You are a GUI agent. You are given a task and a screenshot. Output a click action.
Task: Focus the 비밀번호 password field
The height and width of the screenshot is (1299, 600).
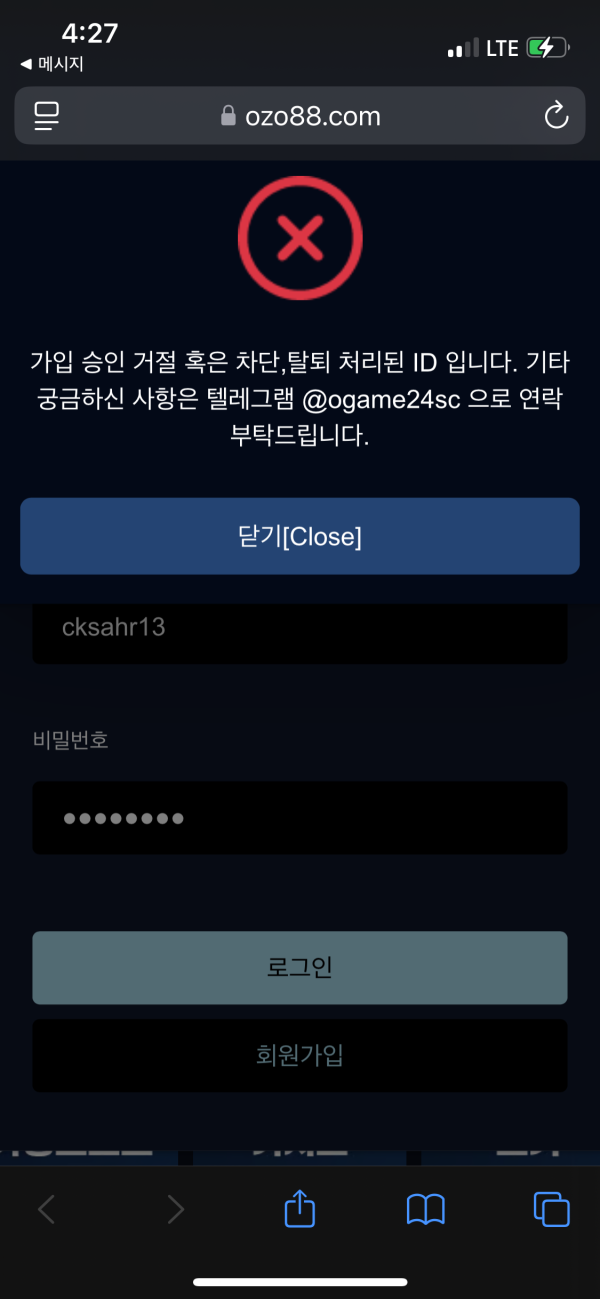[299, 818]
